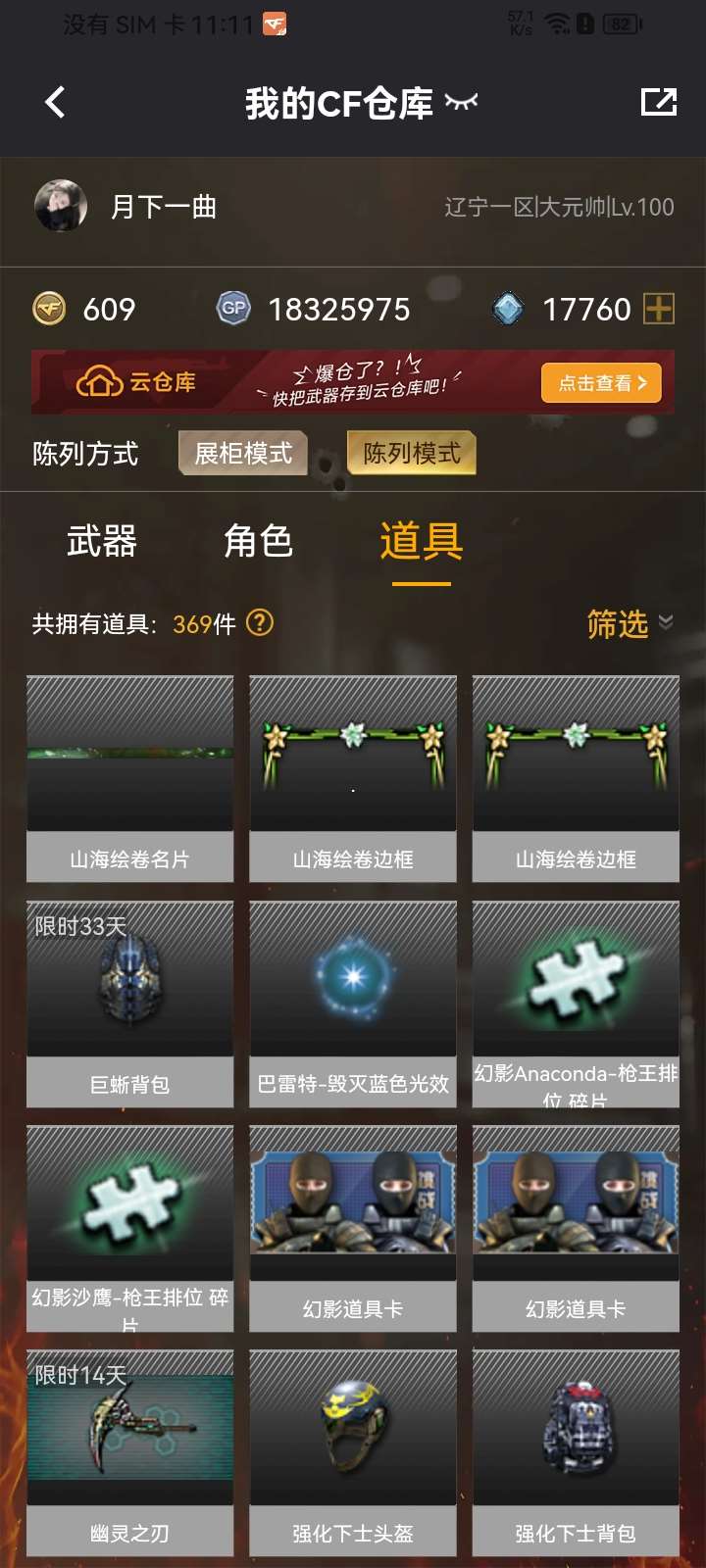Open the 幽灵之刃 item
The width and height of the screenshot is (706, 1568).
[130, 1452]
